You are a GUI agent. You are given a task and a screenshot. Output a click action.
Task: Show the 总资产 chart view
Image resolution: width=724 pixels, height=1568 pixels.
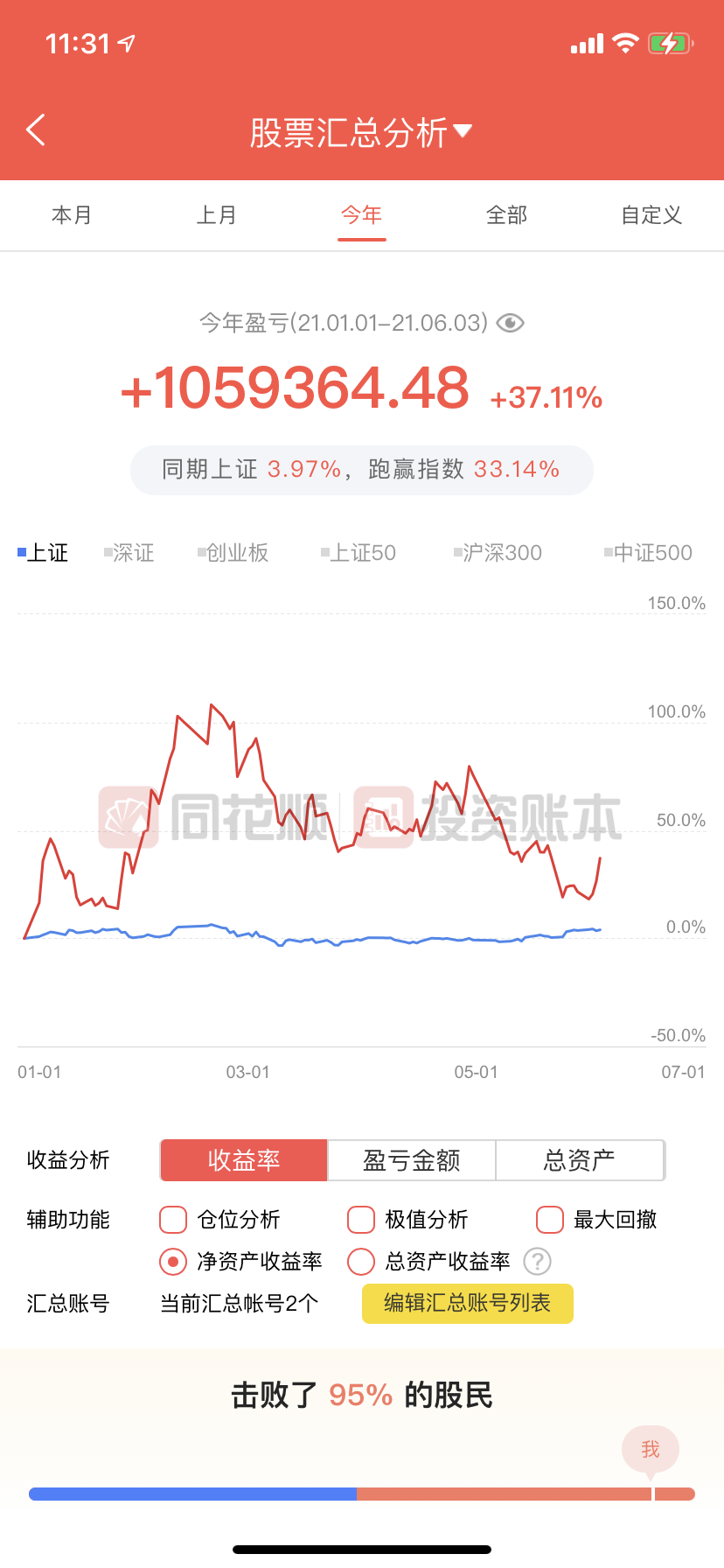580,1160
